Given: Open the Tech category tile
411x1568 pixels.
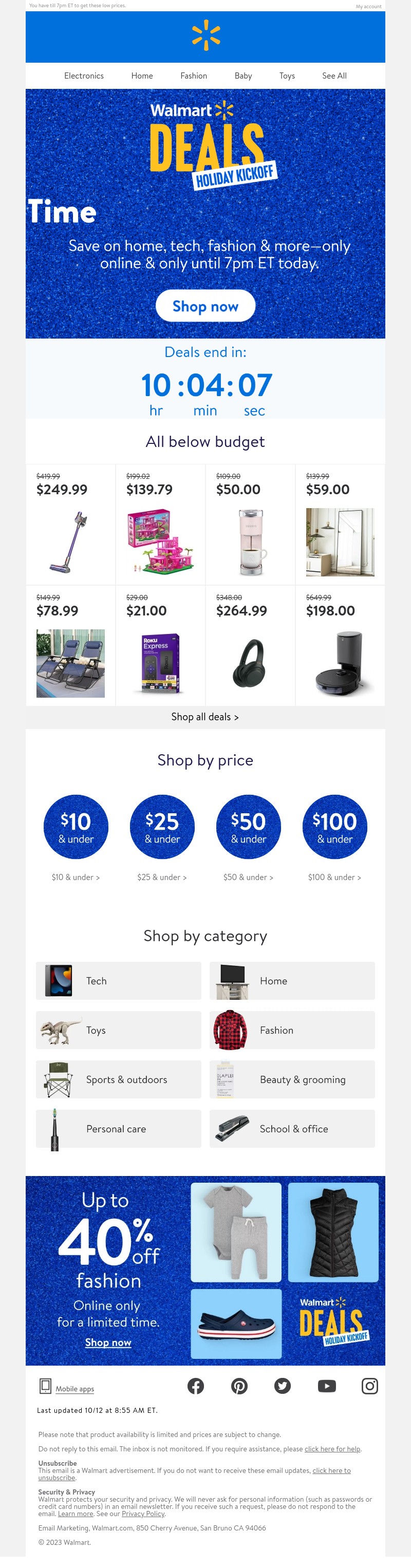Looking at the screenshot, I should [119, 981].
